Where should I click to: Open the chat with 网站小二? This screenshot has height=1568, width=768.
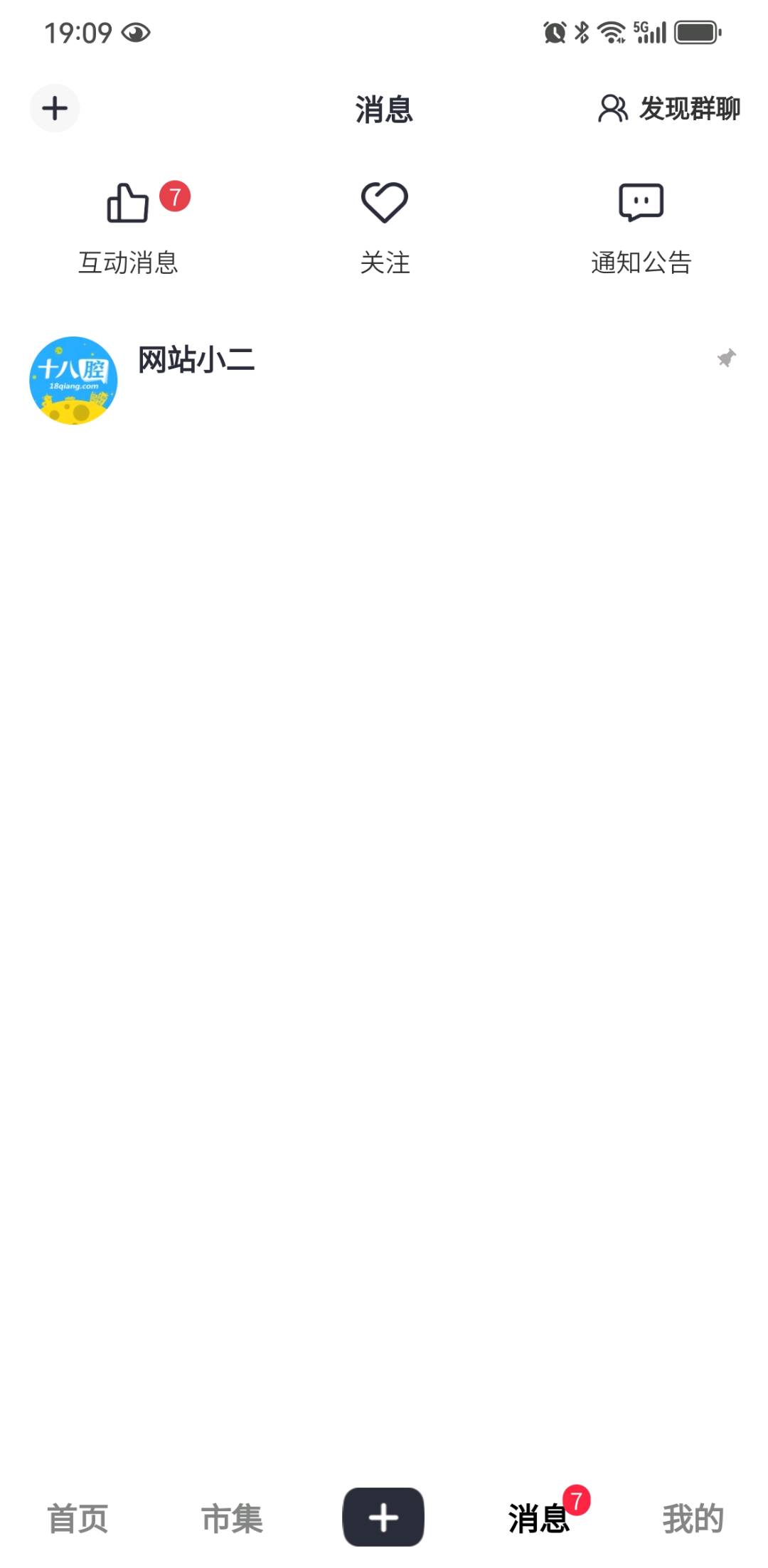(x=384, y=380)
